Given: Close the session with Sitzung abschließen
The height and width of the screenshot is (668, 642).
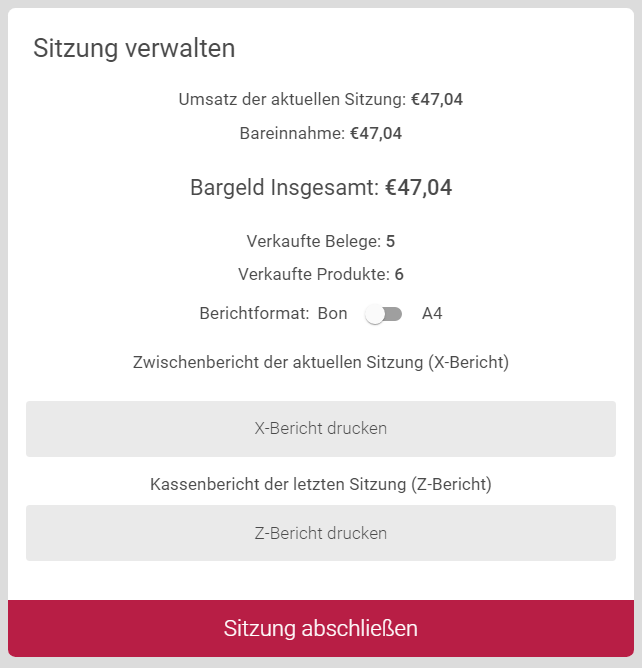Looking at the screenshot, I should click(x=321, y=629).
